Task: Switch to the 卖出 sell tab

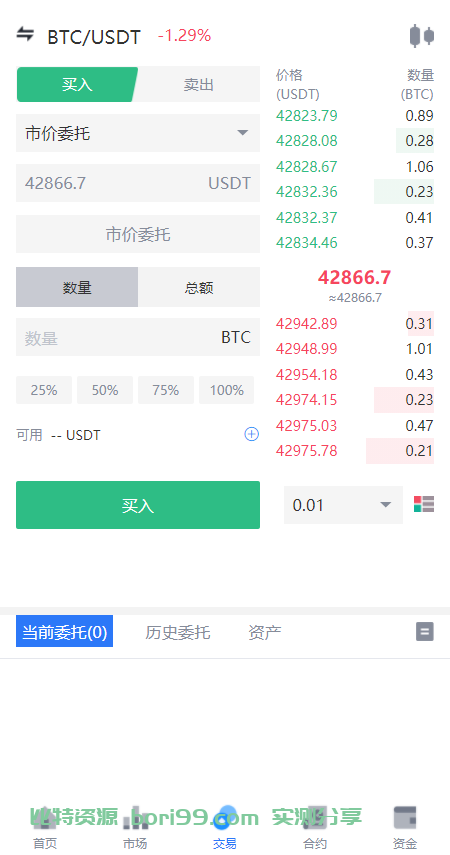Action: [199, 85]
